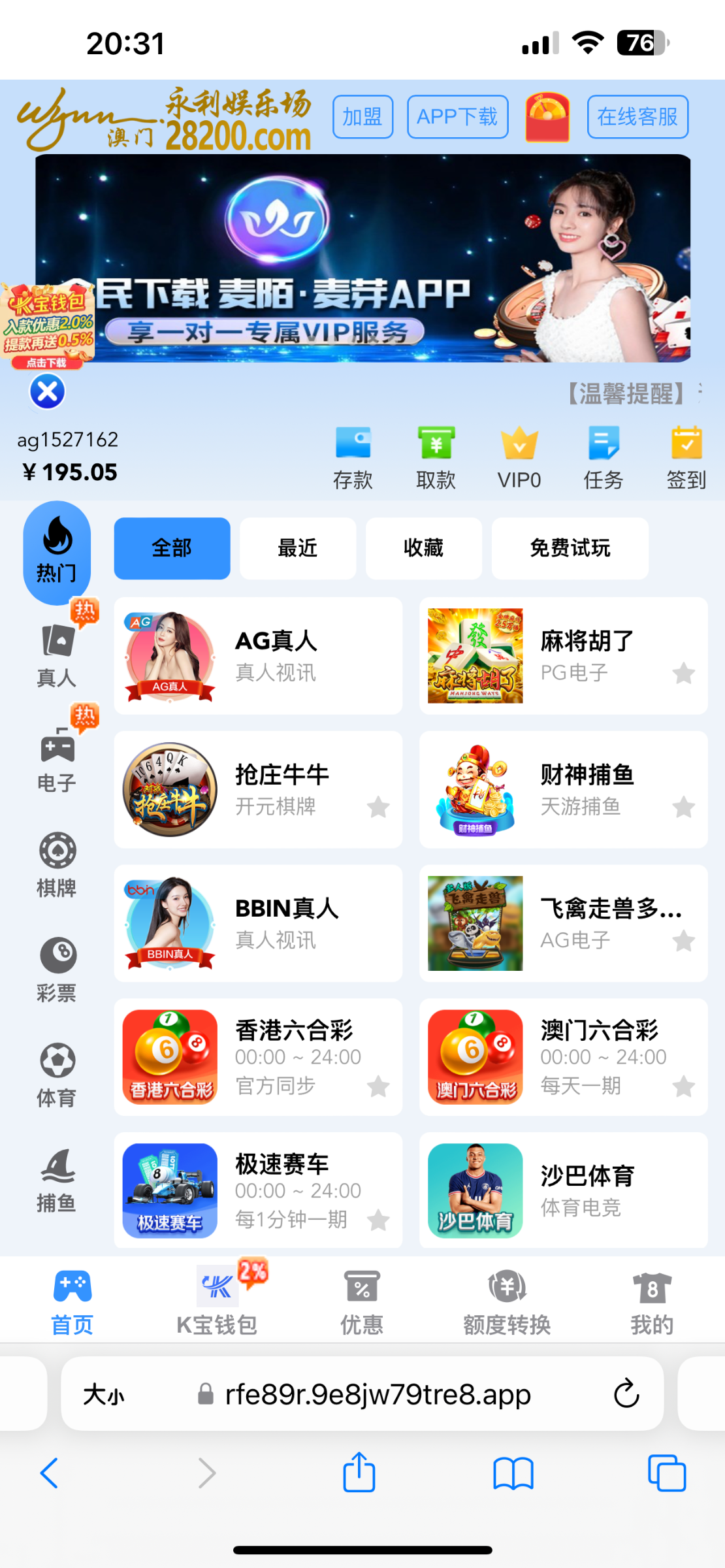Open 在线客服 customer service

[x=637, y=116]
